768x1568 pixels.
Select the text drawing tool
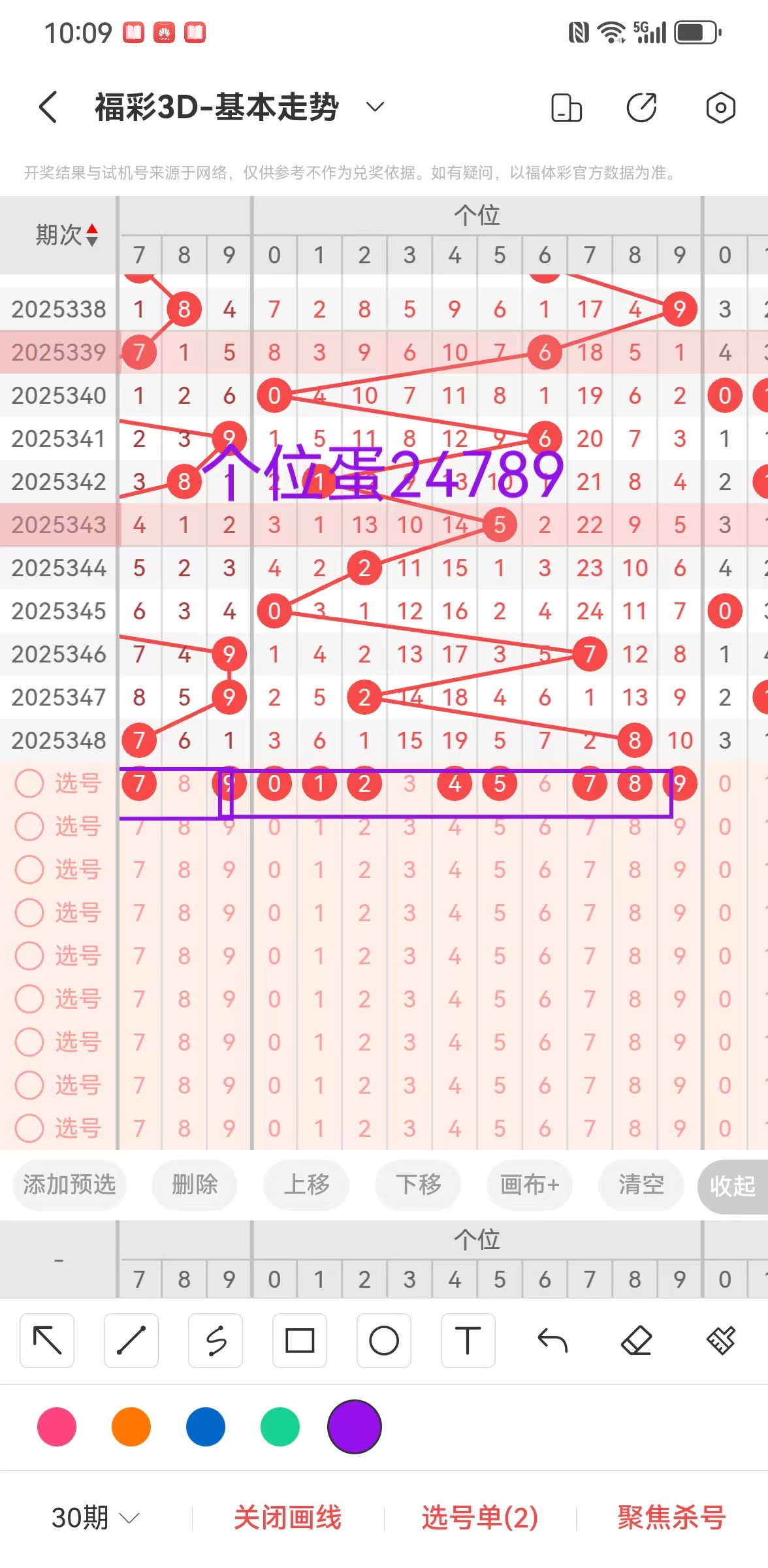pos(468,1341)
